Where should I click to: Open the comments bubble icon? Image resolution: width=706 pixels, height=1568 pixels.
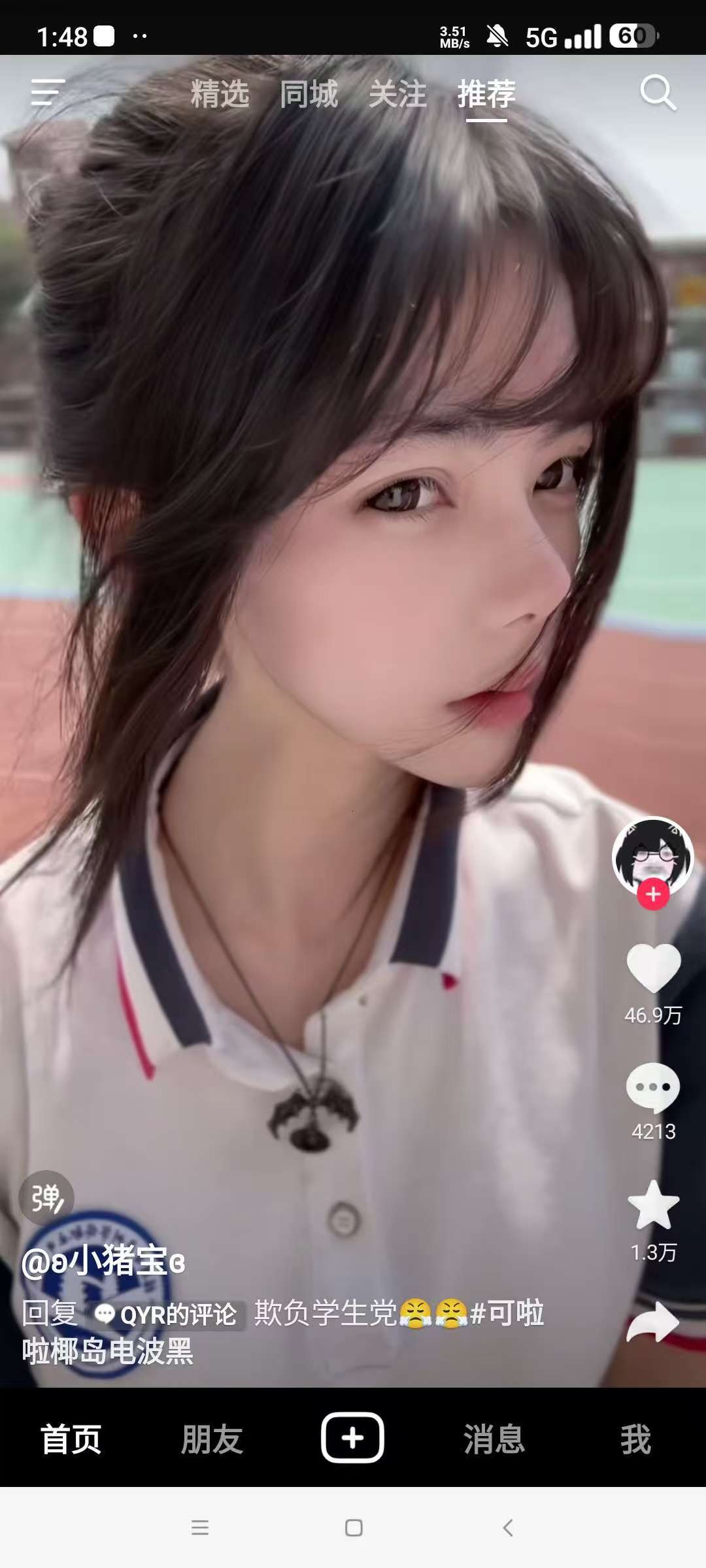click(653, 1088)
